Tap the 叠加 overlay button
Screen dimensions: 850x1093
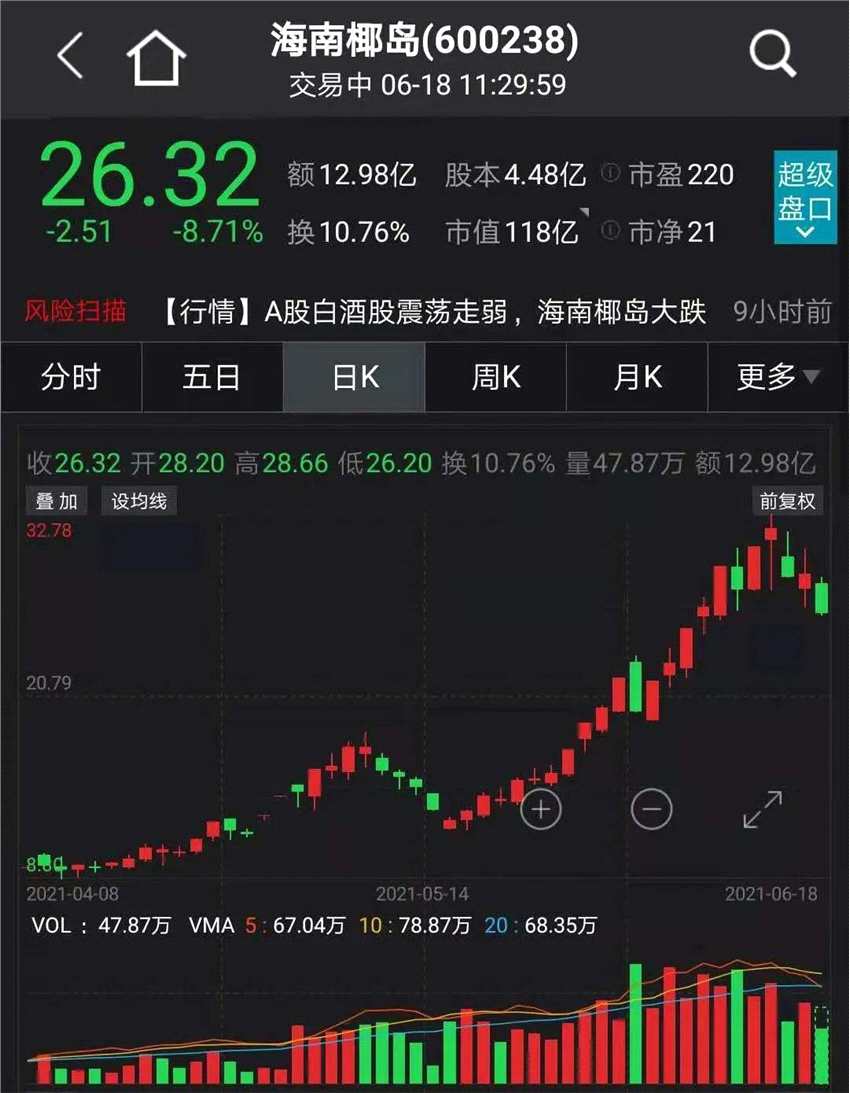click(x=57, y=501)
